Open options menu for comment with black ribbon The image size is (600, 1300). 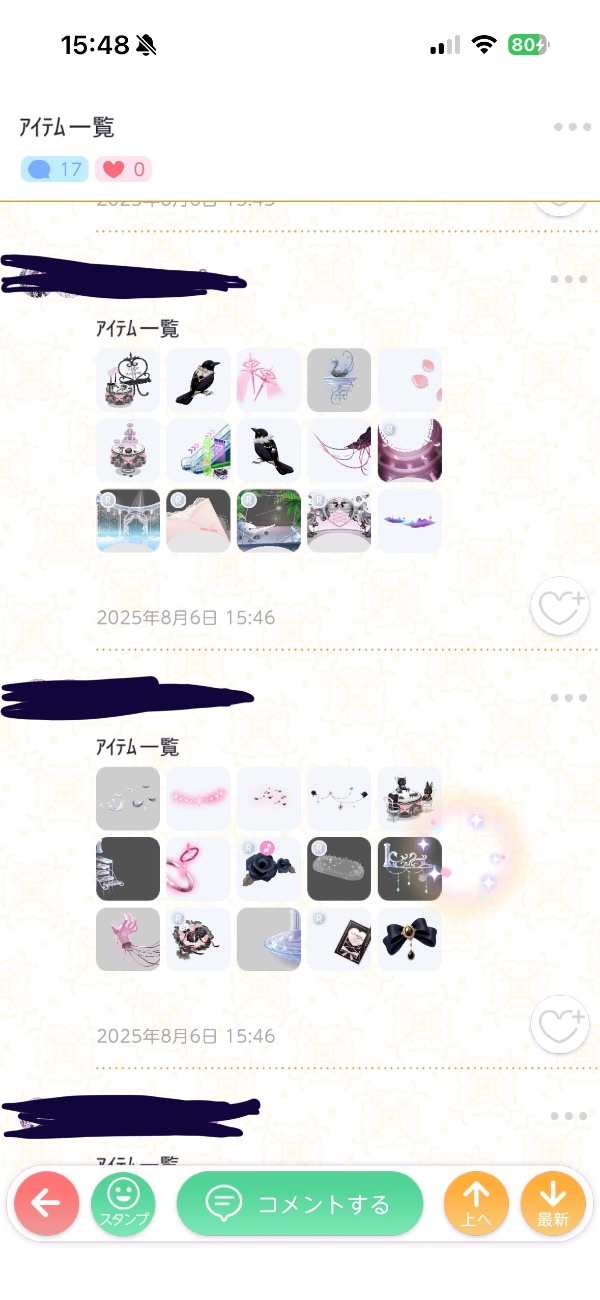click(568, 698)
